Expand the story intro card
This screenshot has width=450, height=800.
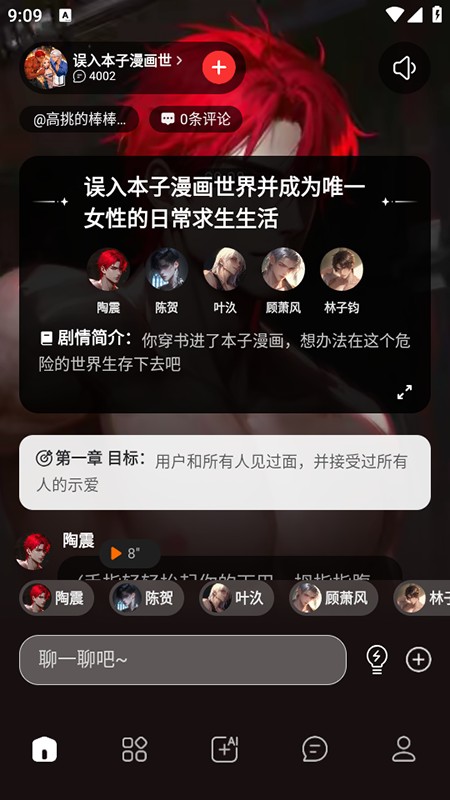(405, 392)
